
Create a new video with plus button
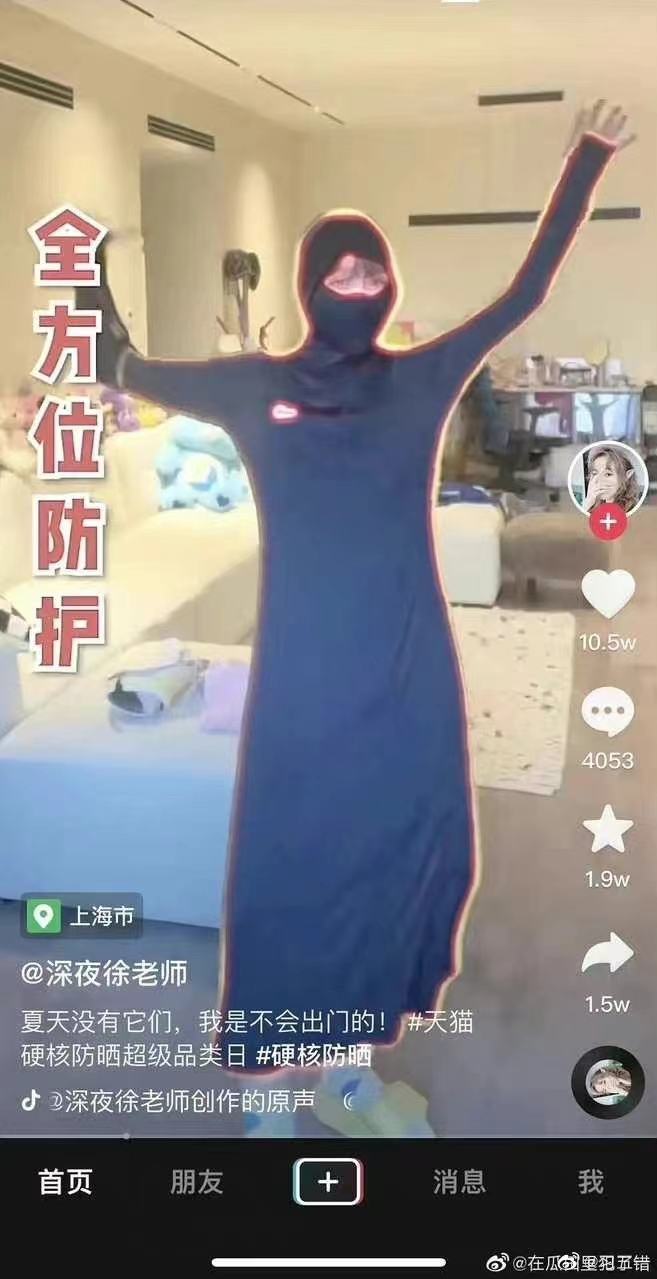tap(328, 1182)
